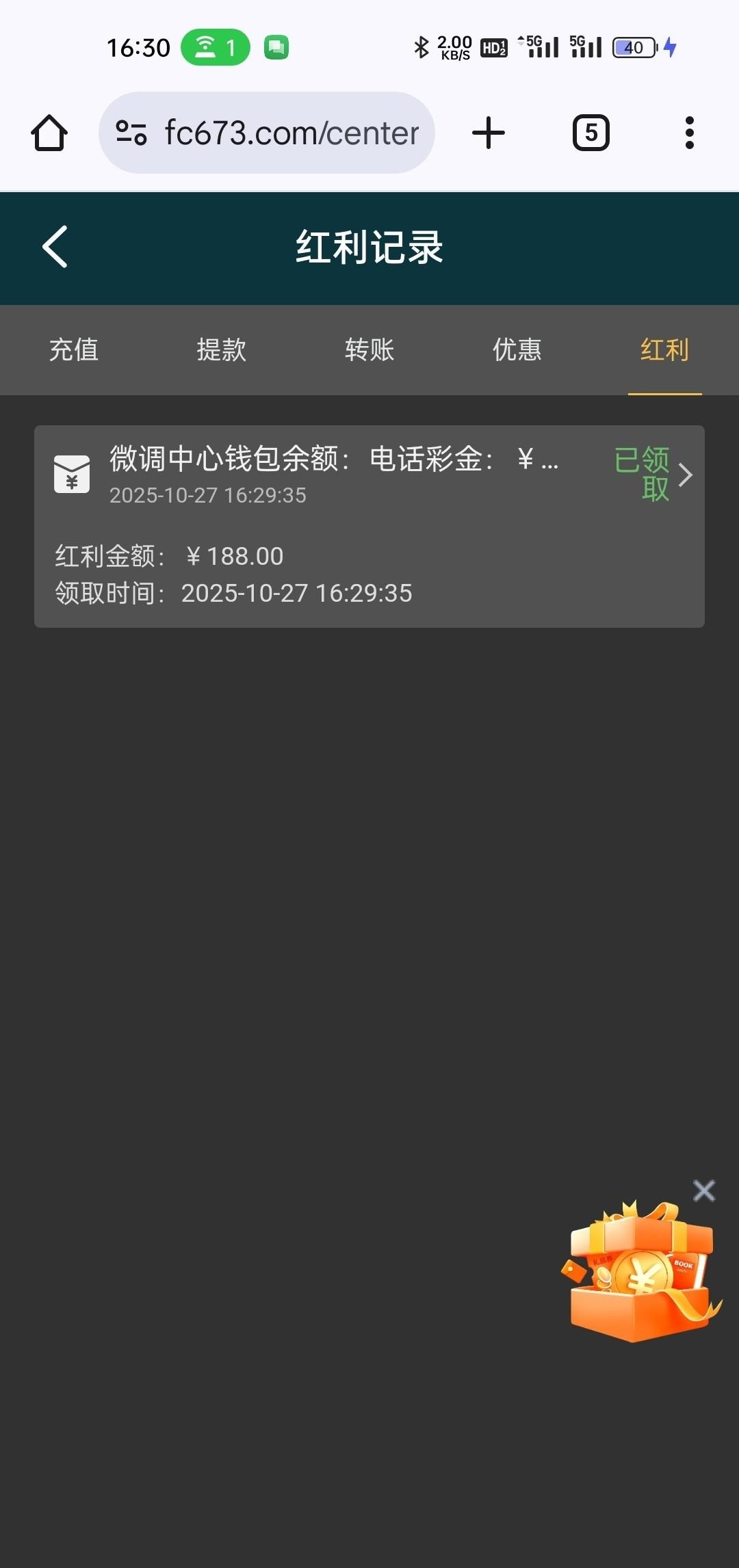Switch to the 提款 tab

click(222, 350)
